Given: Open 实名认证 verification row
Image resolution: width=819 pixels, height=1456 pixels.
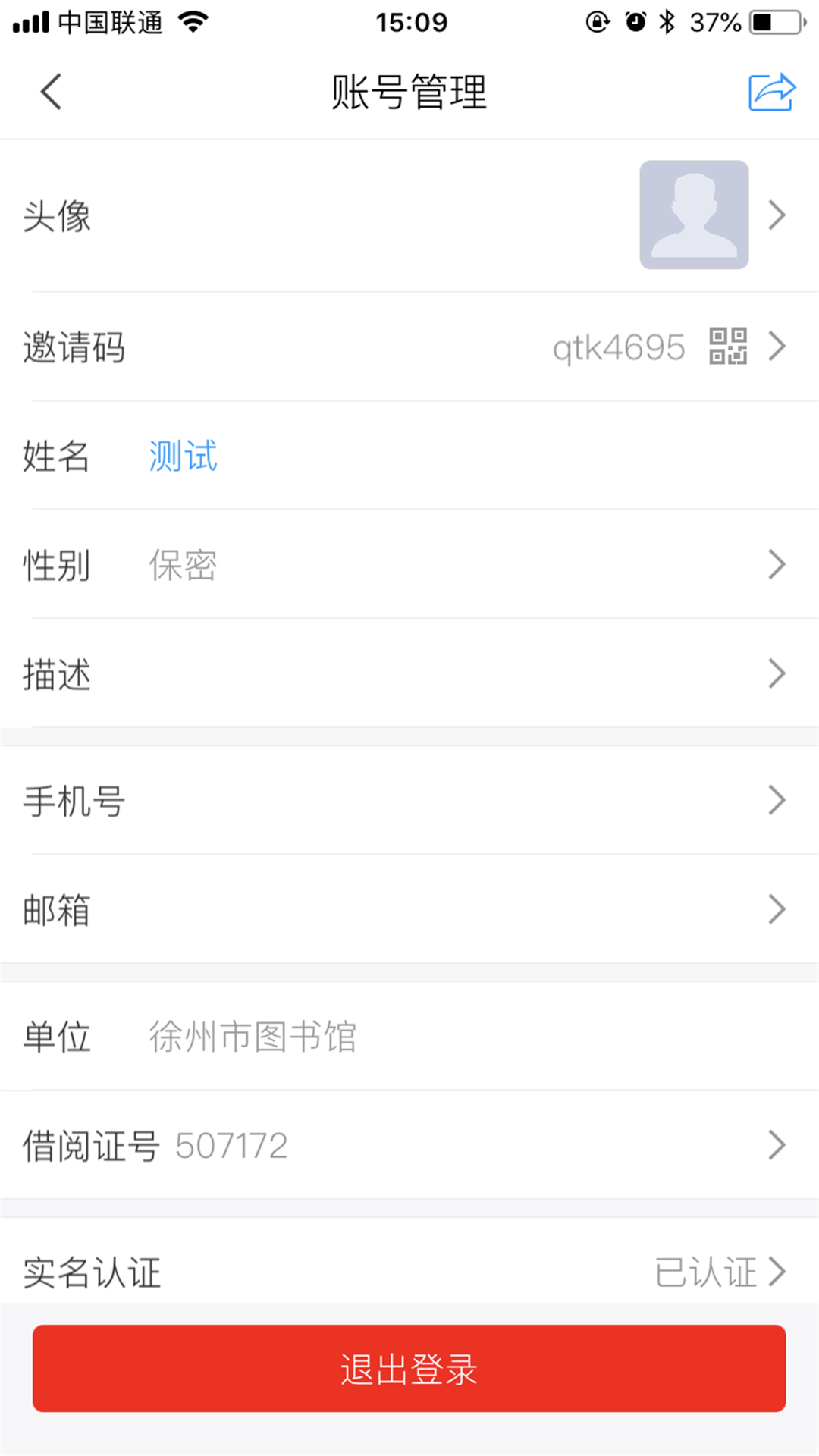Looking at the screenshot, I should 409,1271.
